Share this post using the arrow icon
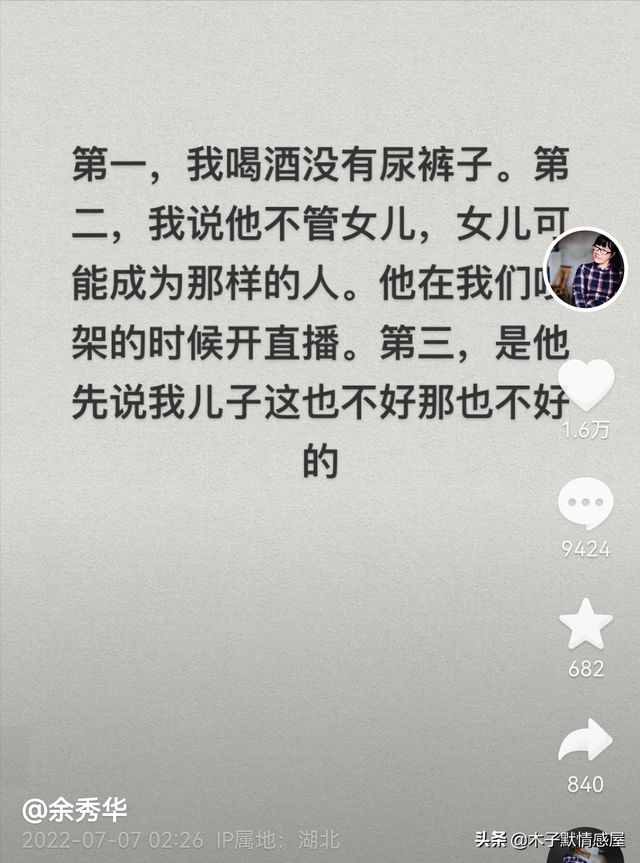640x863 pixels. pyautogui.click(x=586, y=743)
